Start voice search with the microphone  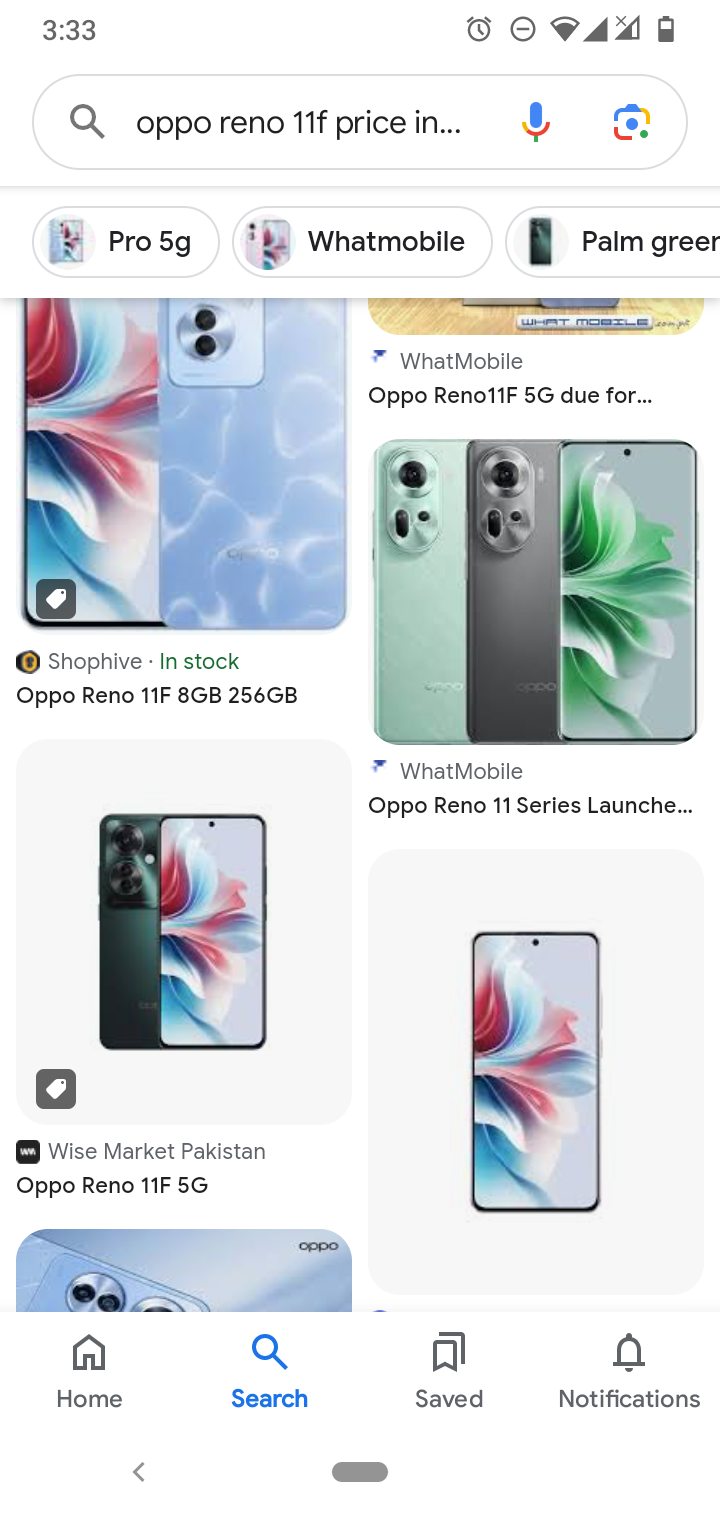pyautogui.click(x=536, y=122)
